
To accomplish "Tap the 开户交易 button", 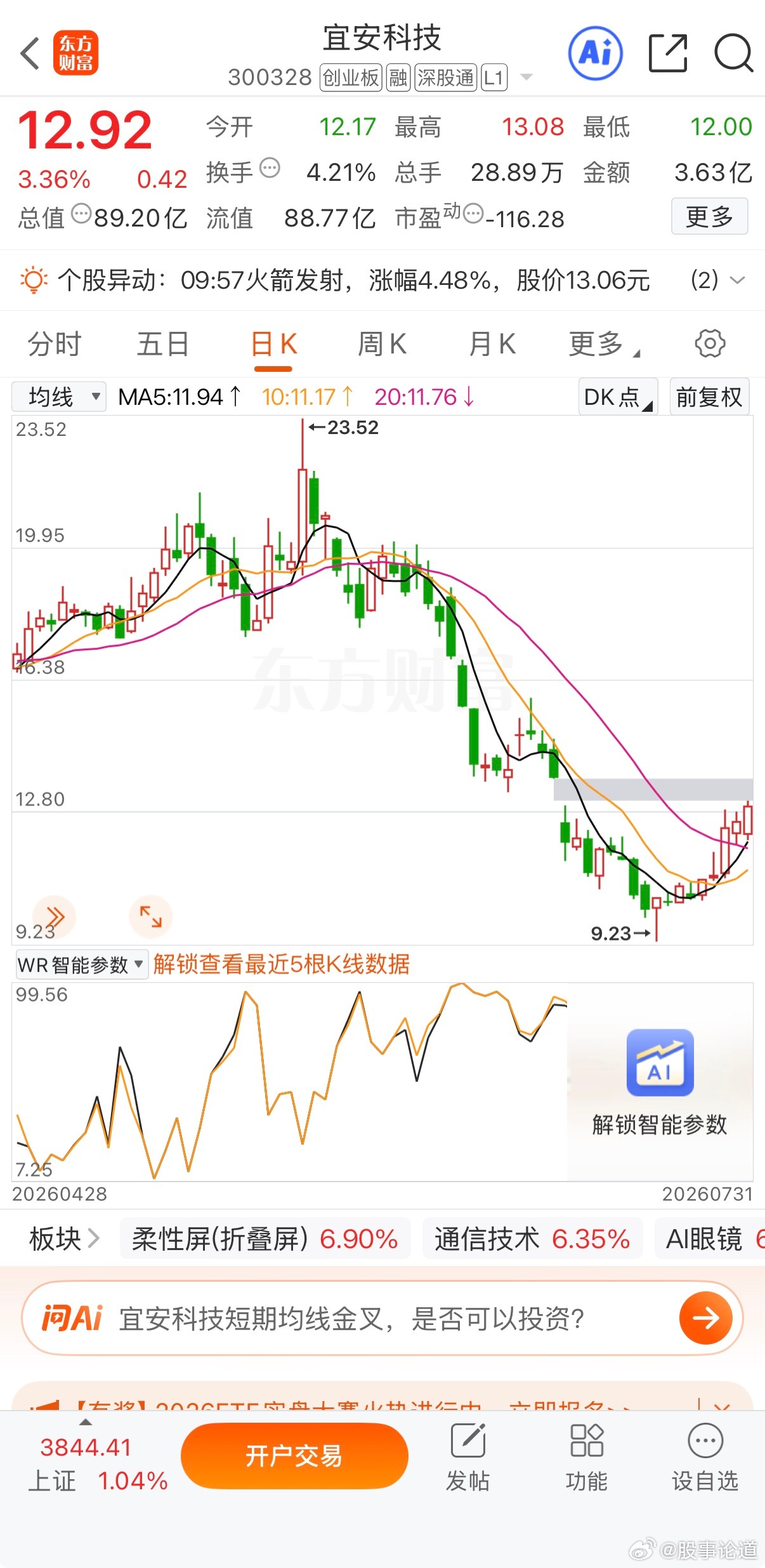I will pos(294,1456).
